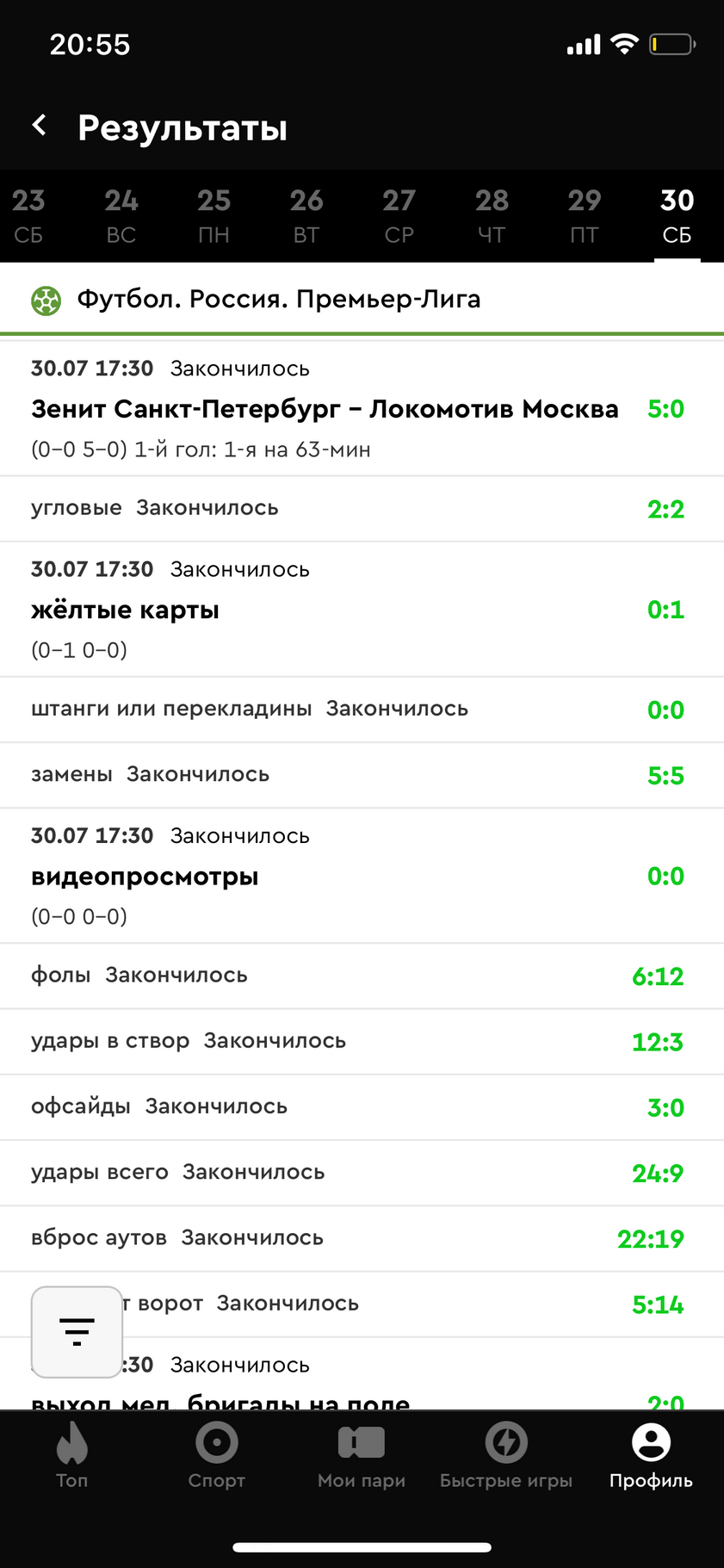Select date 28 ЧТ
The width and height of the screenshot is (724, 1568).
point(492,216)
